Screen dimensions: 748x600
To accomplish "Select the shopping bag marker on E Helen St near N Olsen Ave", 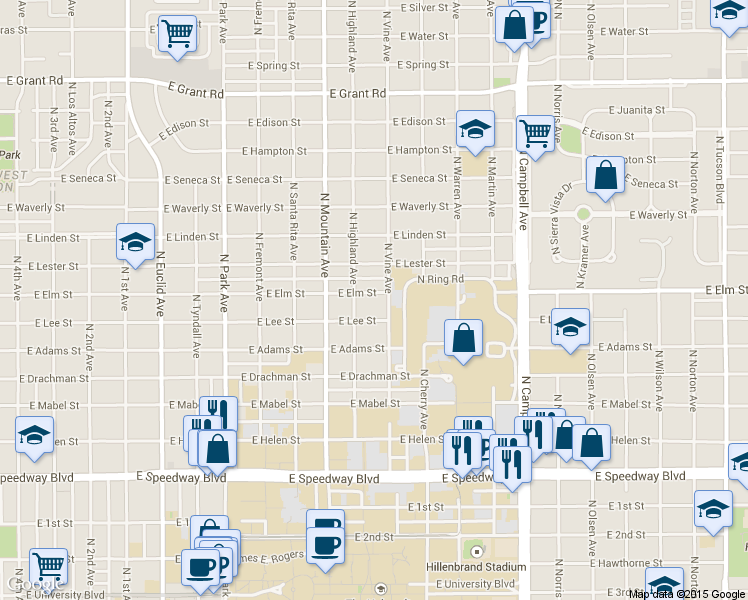I will (591, 442).
